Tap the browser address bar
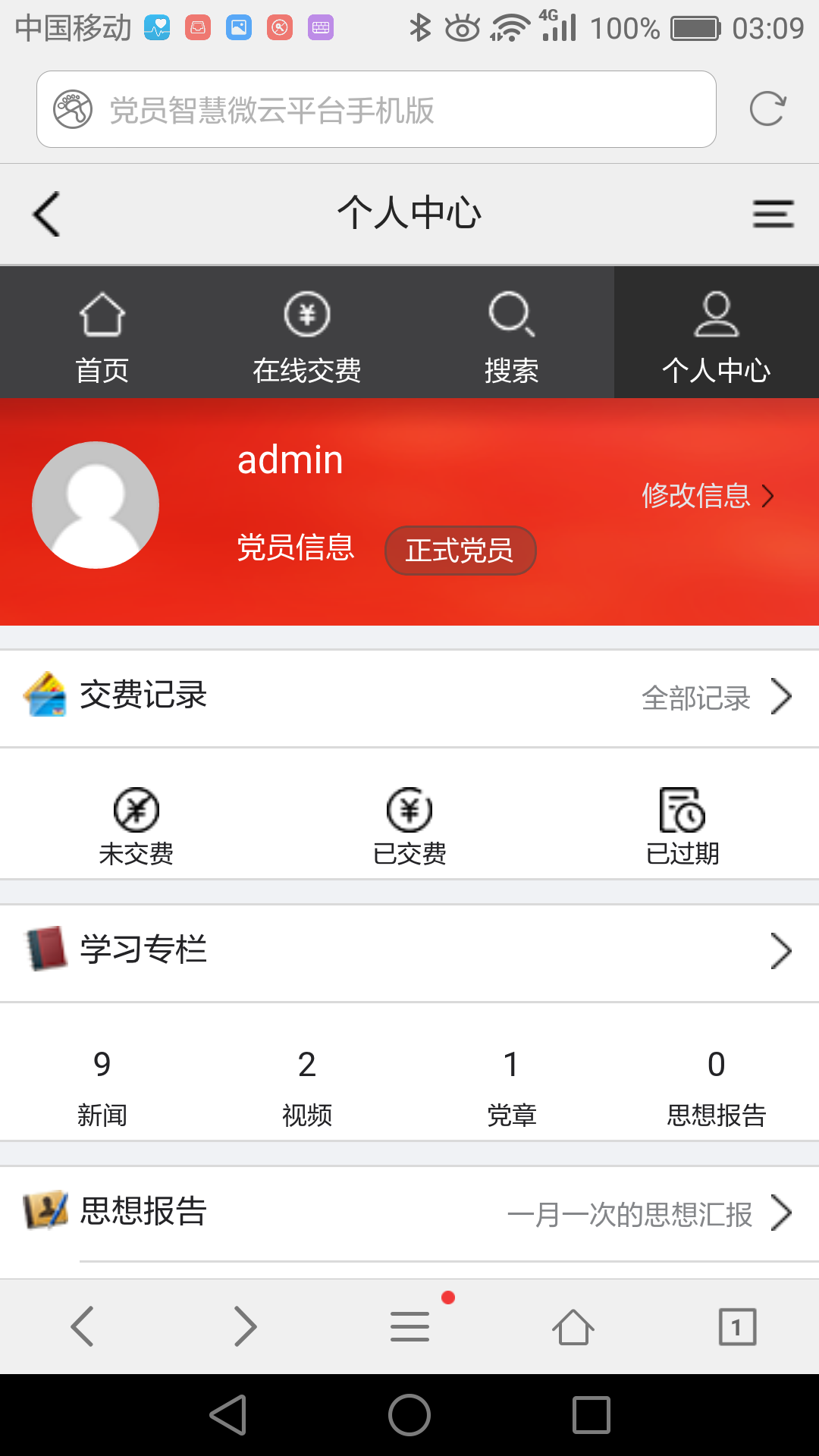 point(375,110)
